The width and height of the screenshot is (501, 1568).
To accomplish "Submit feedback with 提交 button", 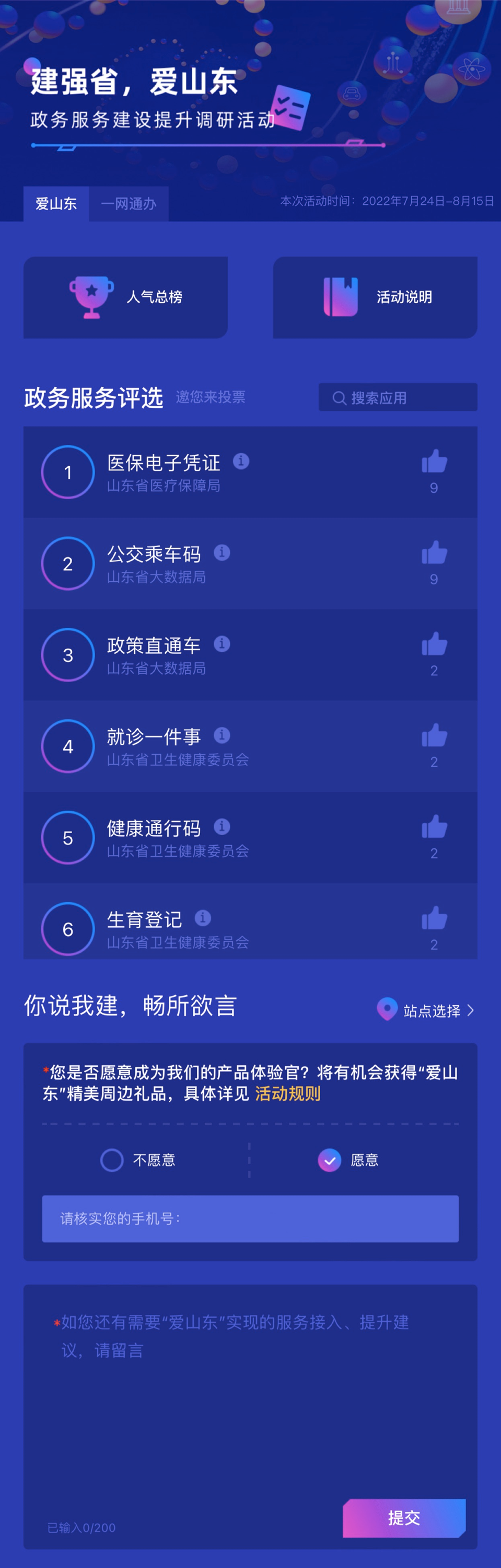I will (404, 1518).
